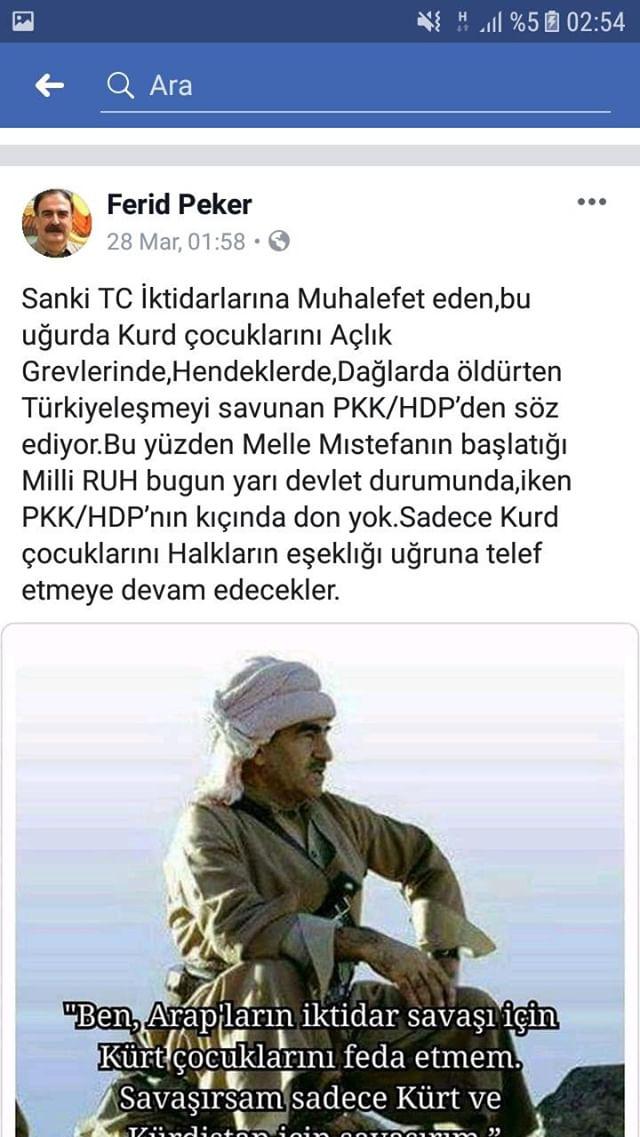
Task: Go back using the arrow
Action: 49,86
